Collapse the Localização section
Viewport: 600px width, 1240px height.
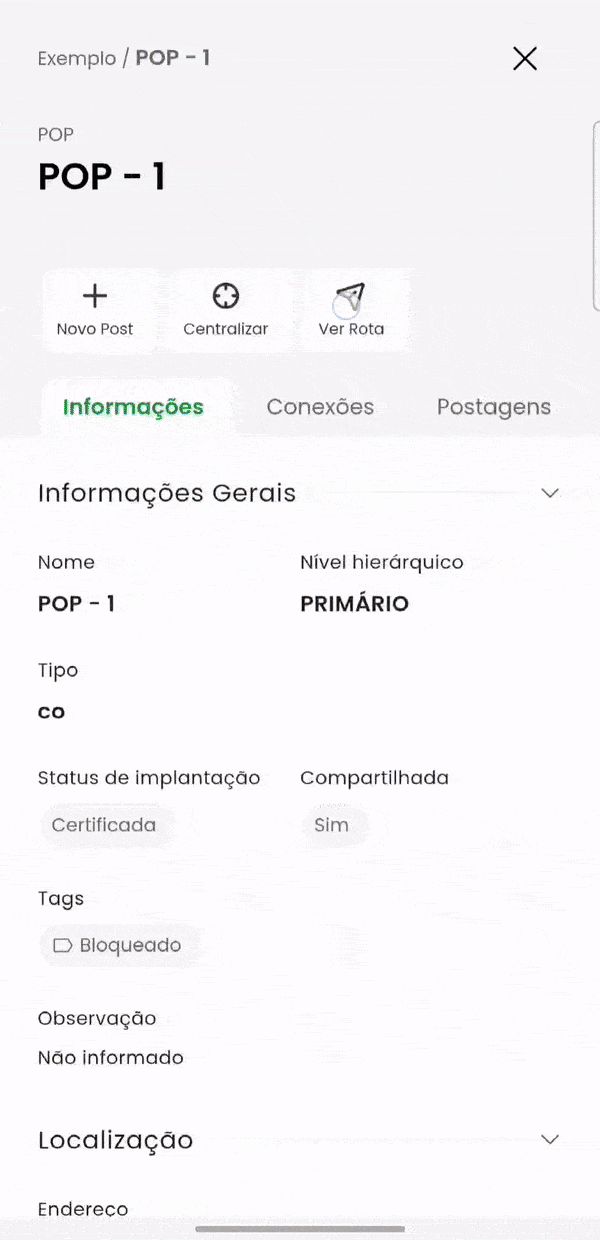click(x=549, y=1139)
